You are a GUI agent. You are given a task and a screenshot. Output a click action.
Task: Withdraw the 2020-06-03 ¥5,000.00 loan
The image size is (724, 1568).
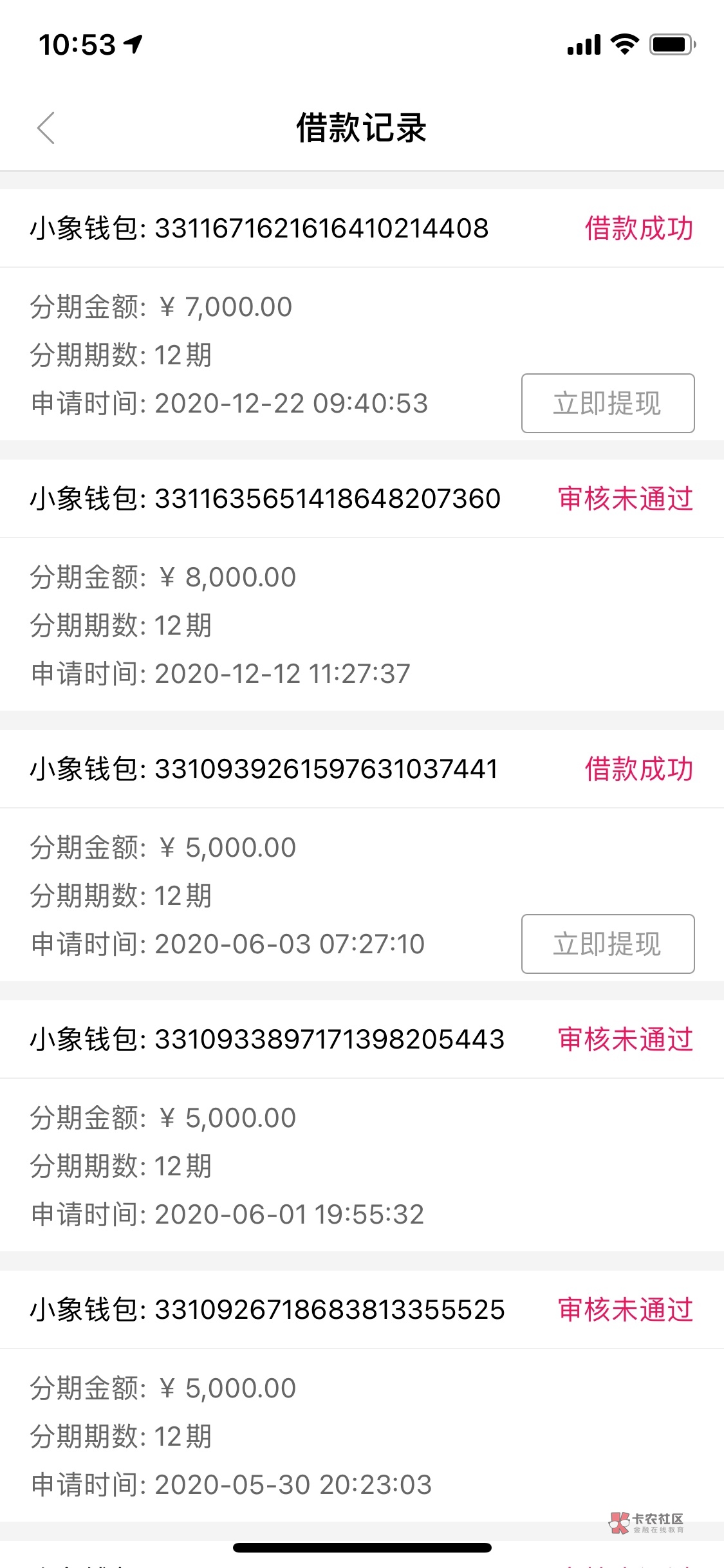pos(608,944)
